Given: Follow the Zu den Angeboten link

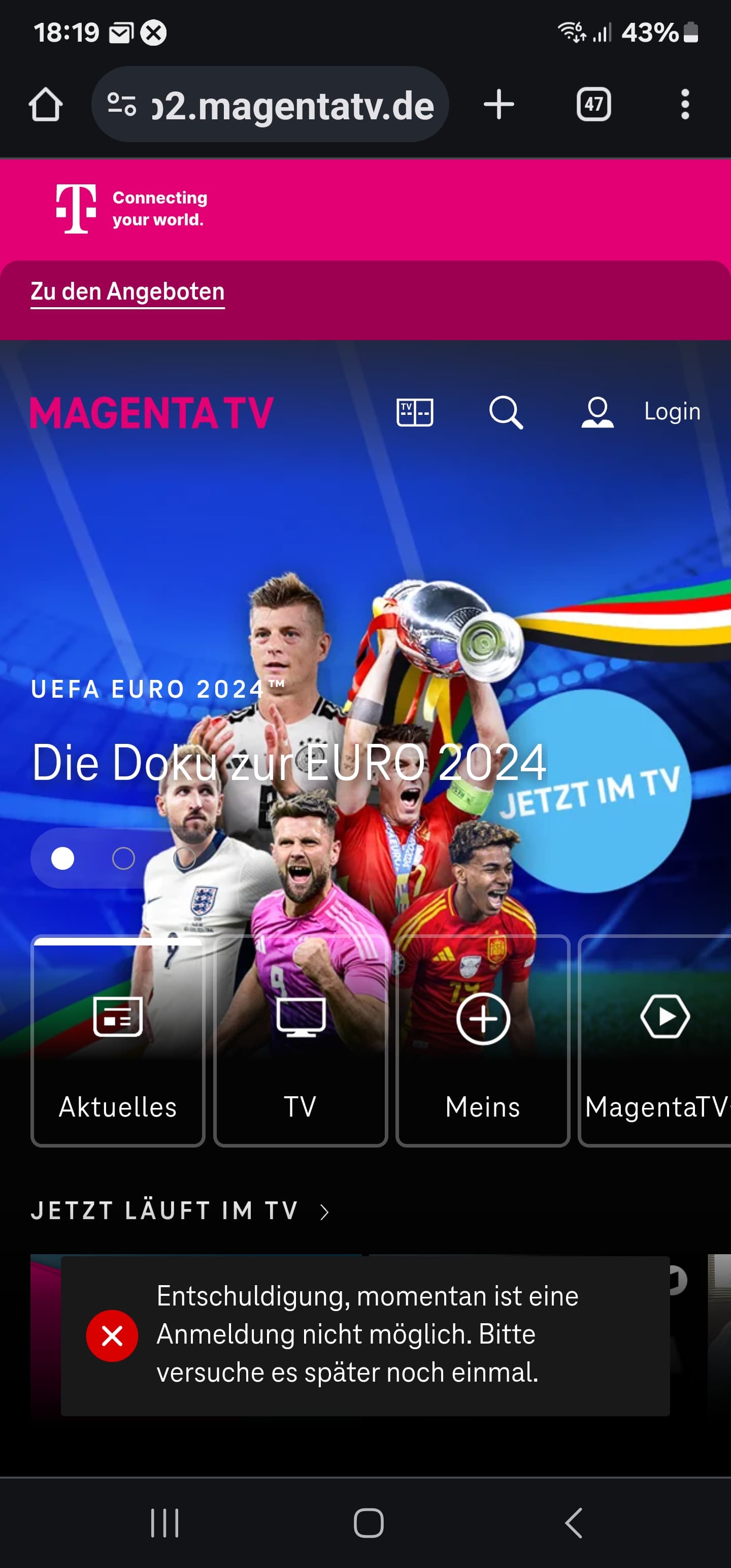Looking at the screenshot, I should 128,292.
